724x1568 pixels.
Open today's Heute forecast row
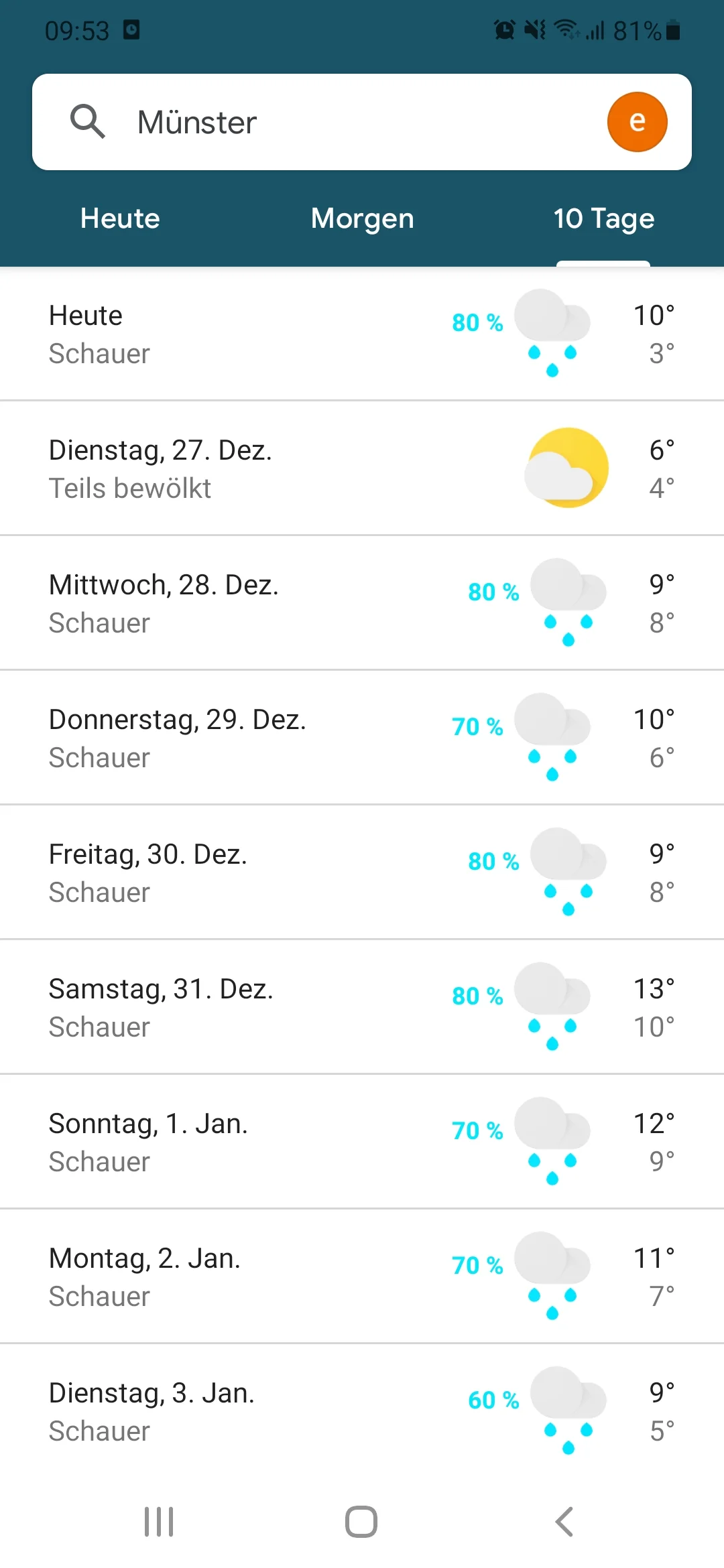click(x=362, y=334)
